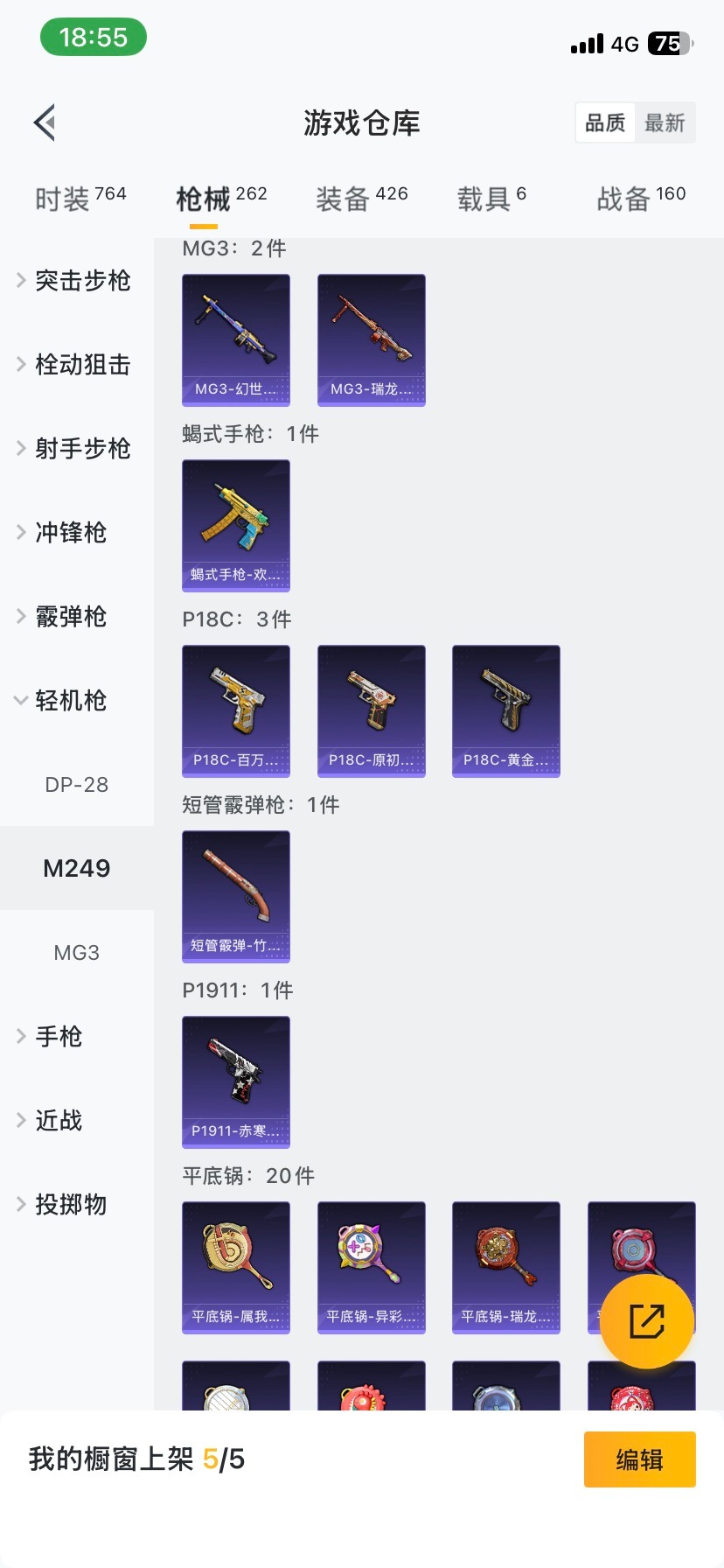Open the 平底锅-瑞龙 pan skin
The image size is (724, 1568).
coord(505,1267)
